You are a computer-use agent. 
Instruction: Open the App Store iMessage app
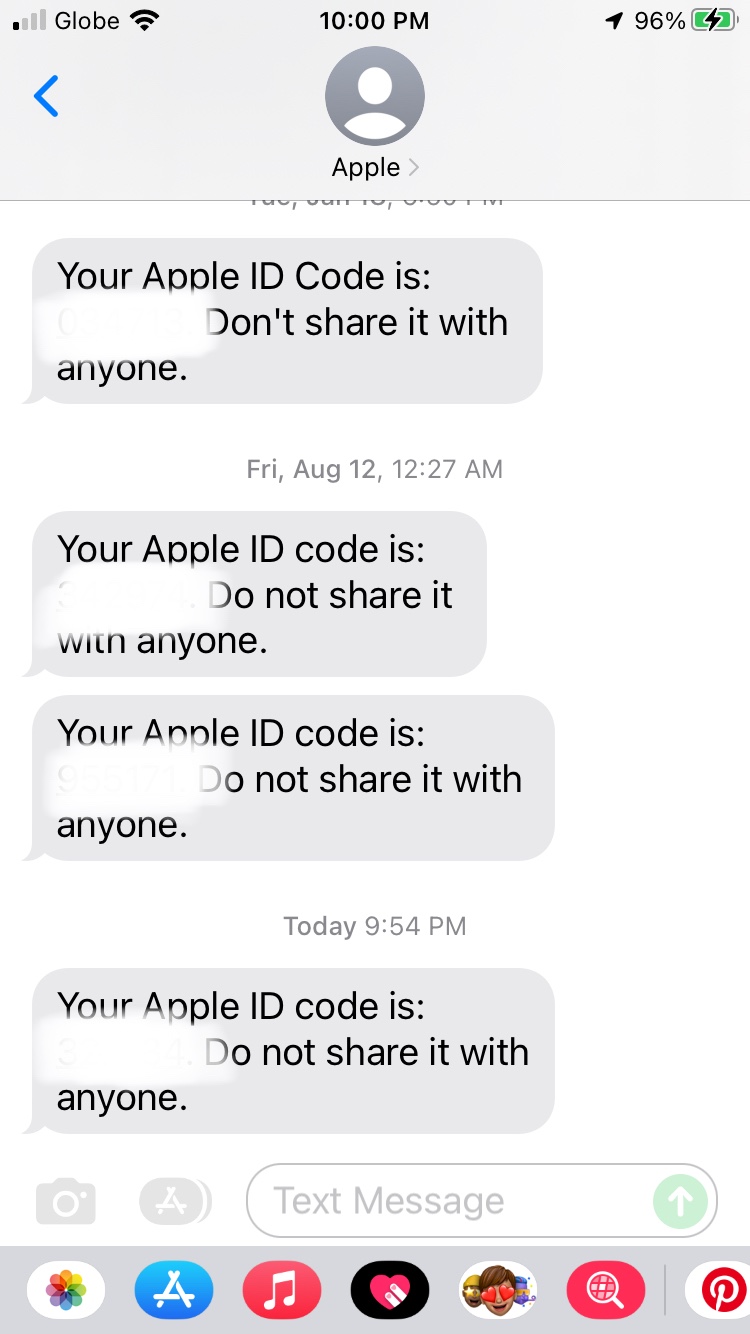point(174,1290)
